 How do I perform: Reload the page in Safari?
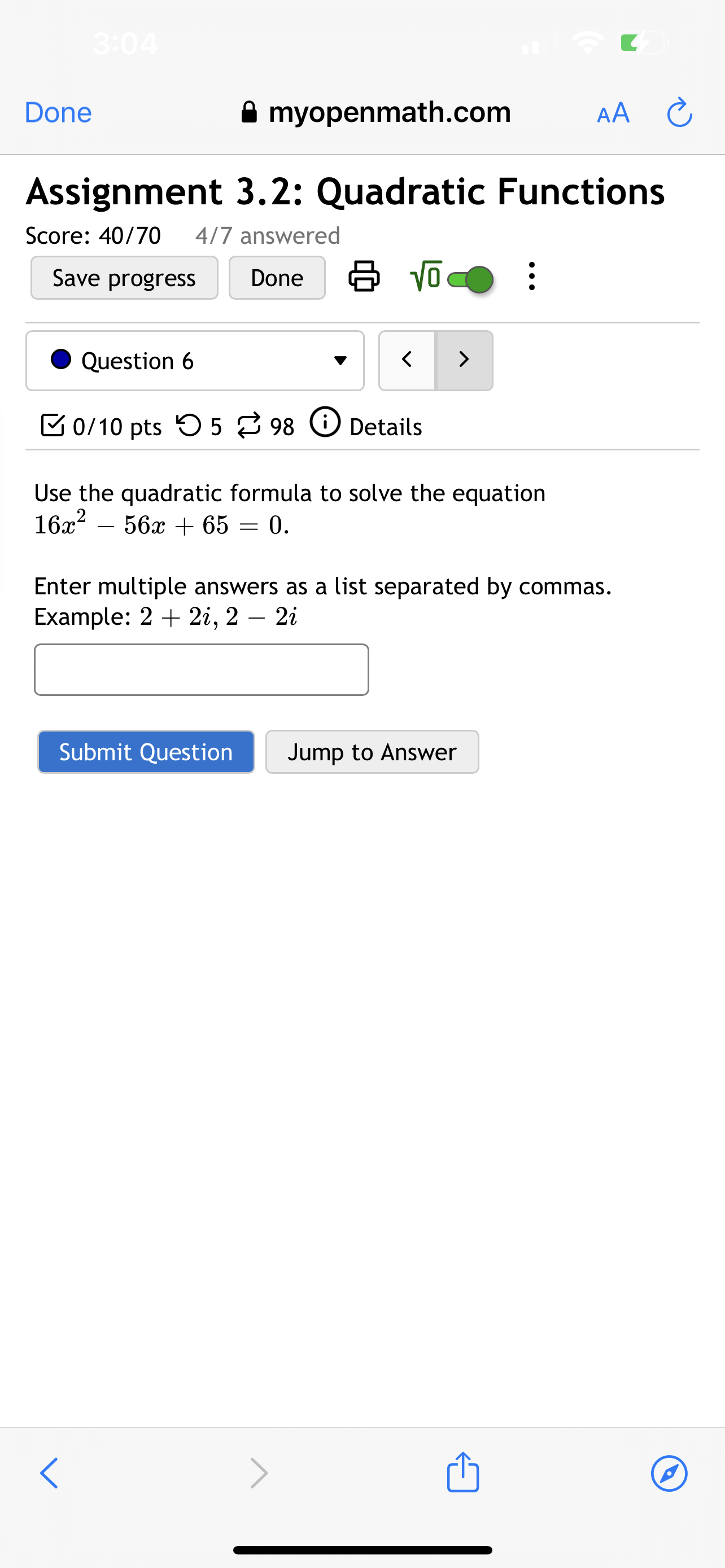[679, 112]
